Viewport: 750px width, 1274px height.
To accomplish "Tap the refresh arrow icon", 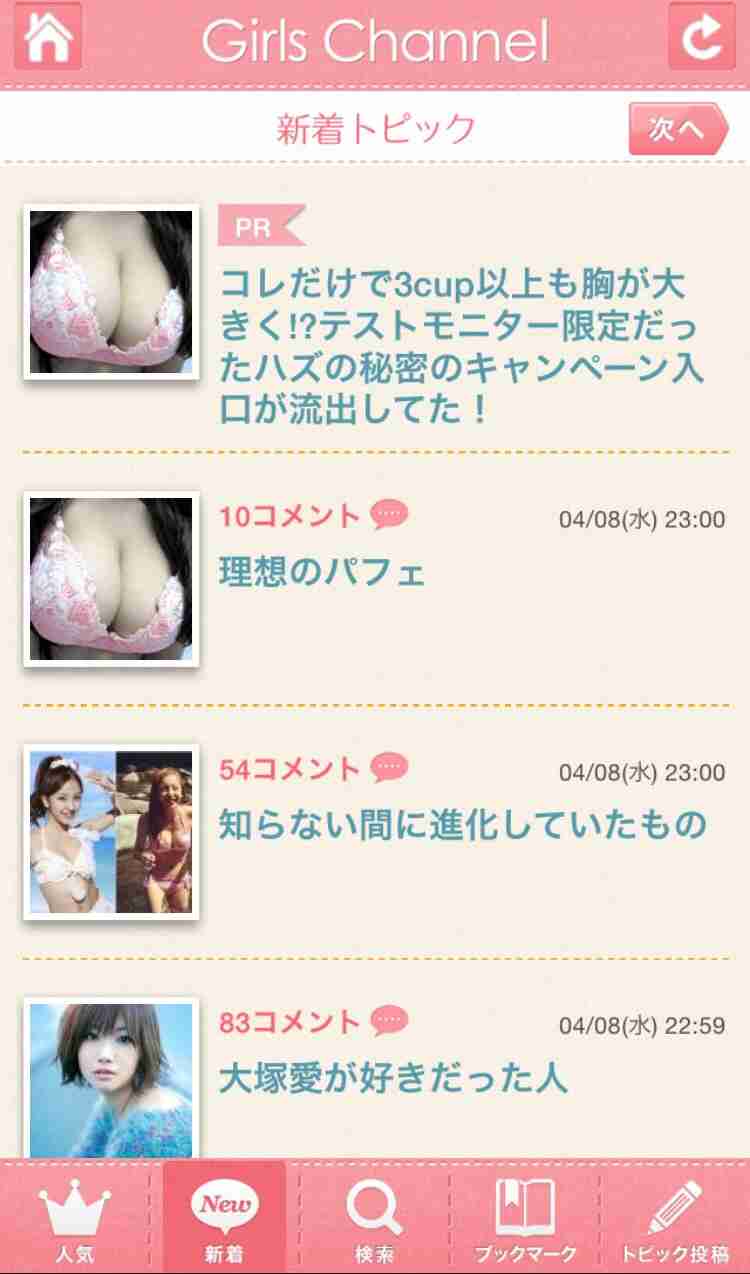I will pos(702,36).
